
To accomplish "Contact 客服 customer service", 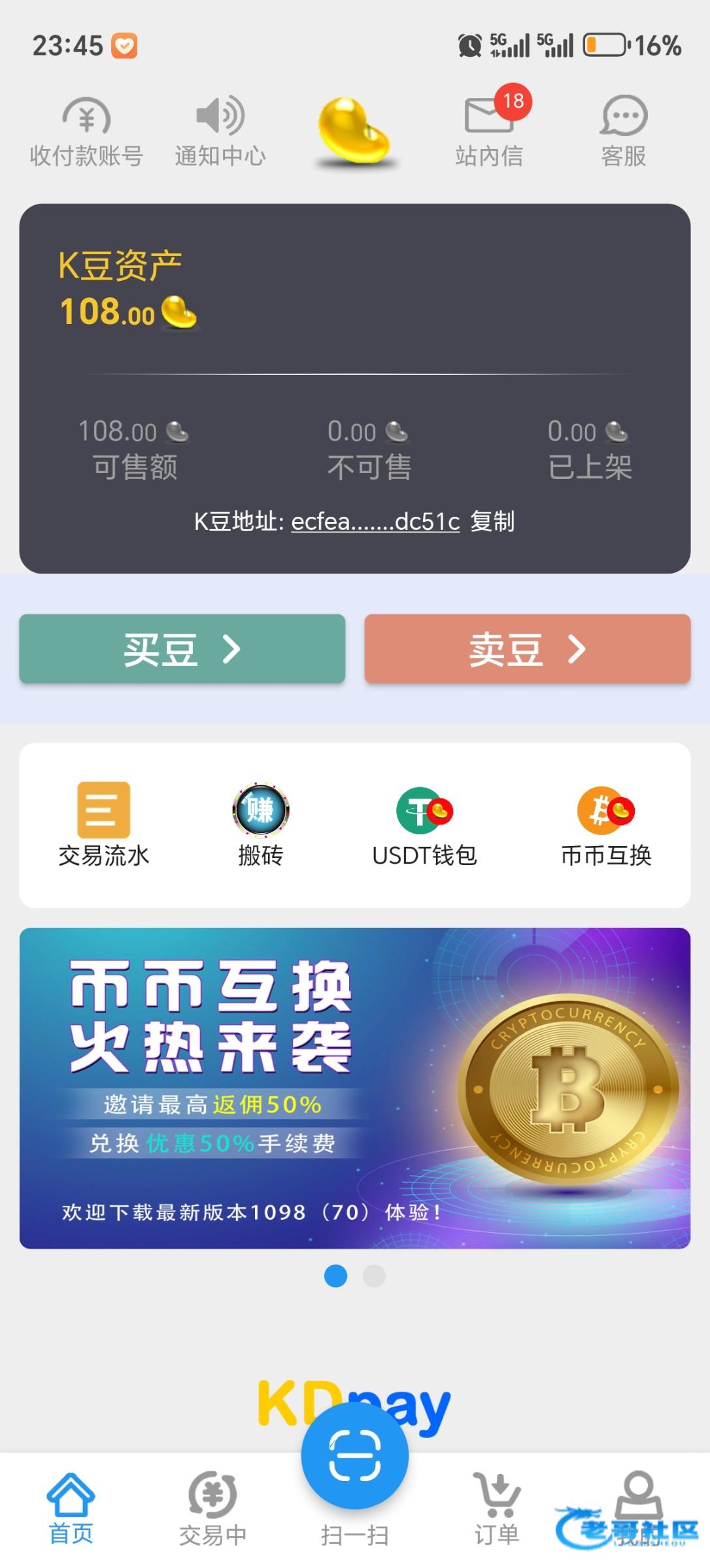I will [x=624, y=133].
